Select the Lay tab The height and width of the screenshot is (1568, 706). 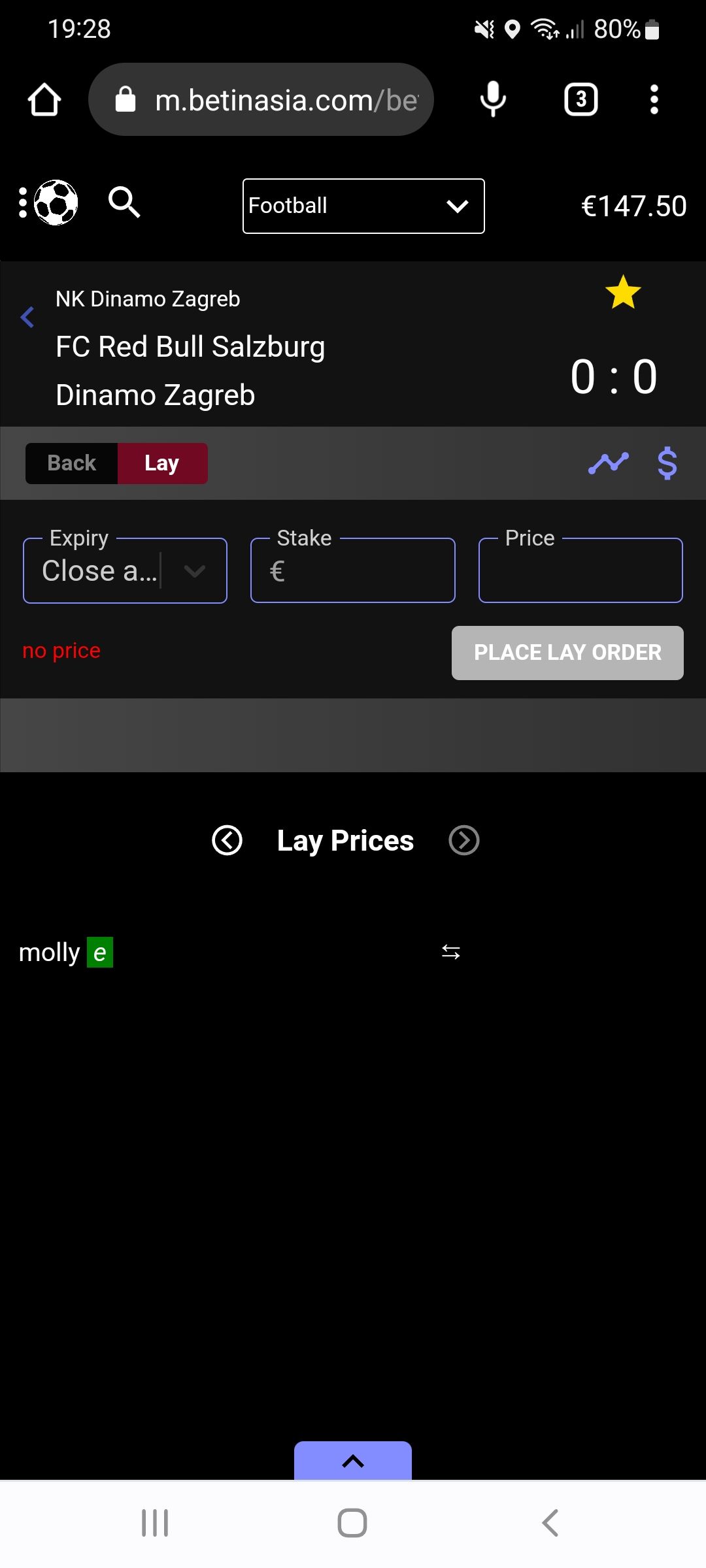162,463
